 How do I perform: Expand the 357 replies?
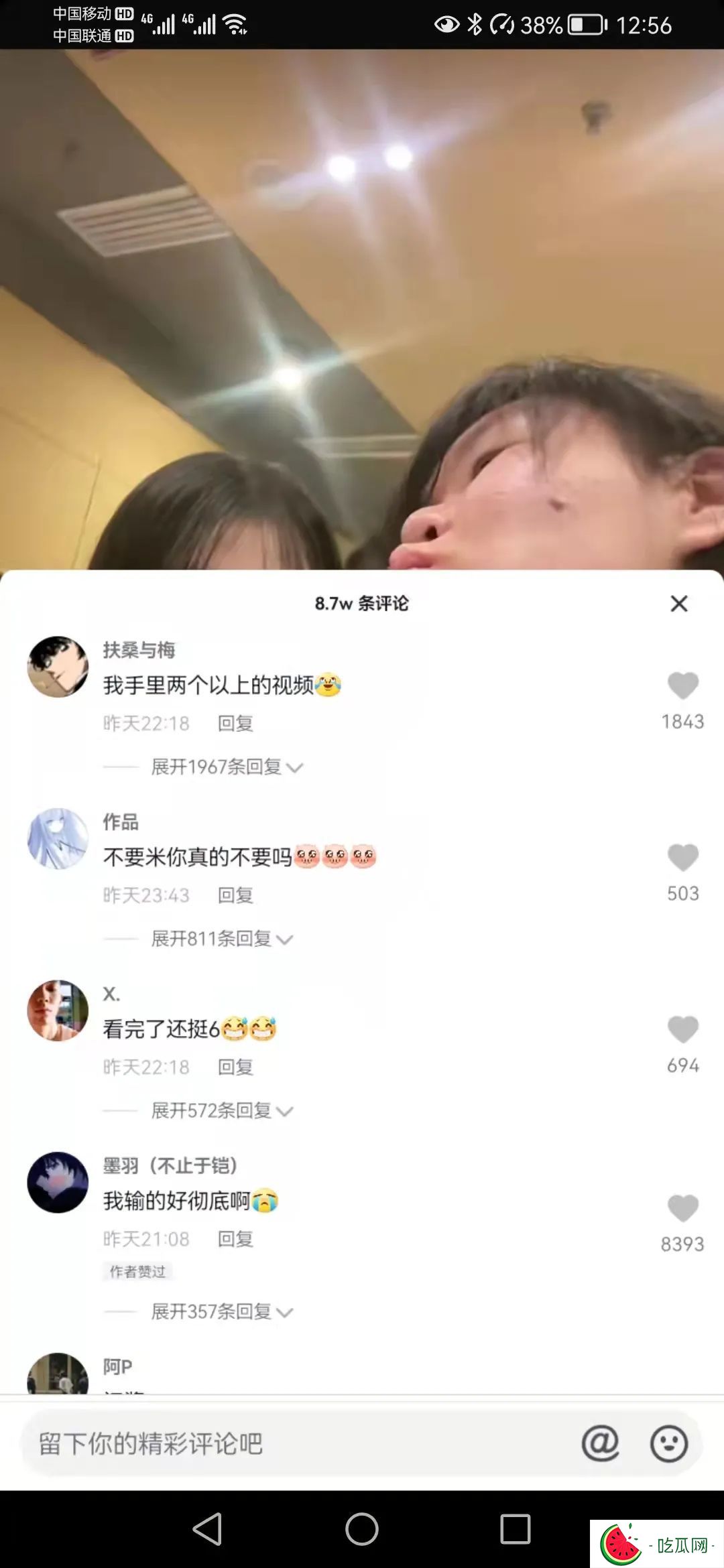(x=221, y=1311)
